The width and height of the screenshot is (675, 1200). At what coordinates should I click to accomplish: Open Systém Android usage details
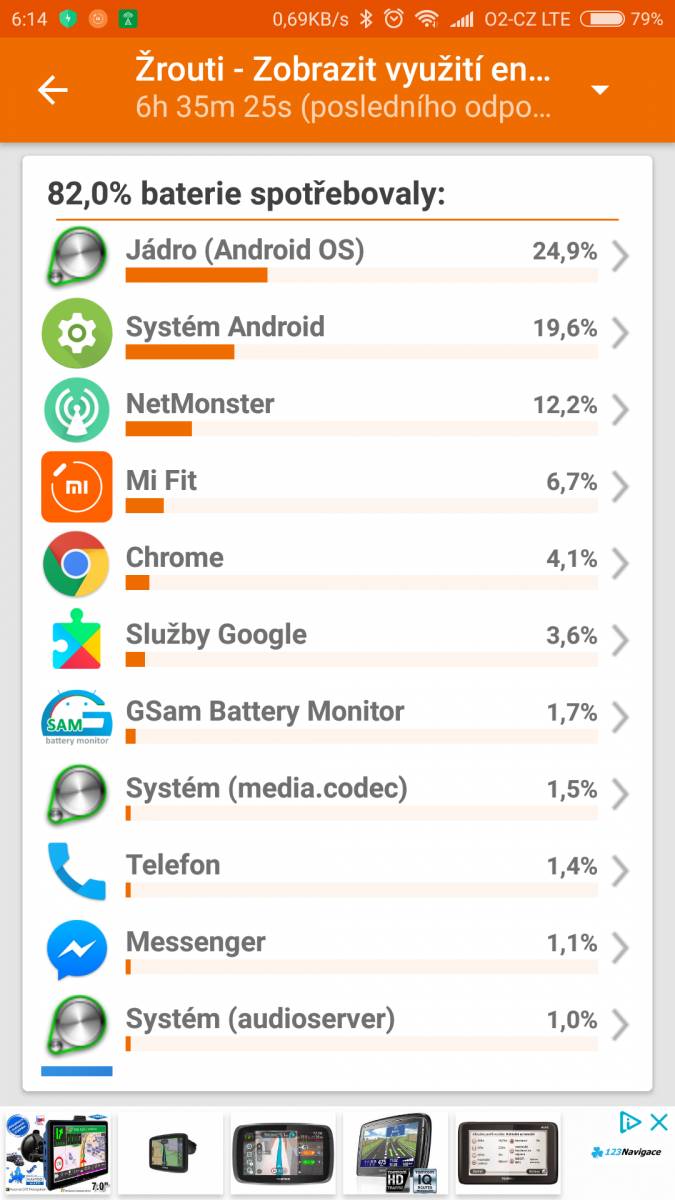[x=337, y=333]
